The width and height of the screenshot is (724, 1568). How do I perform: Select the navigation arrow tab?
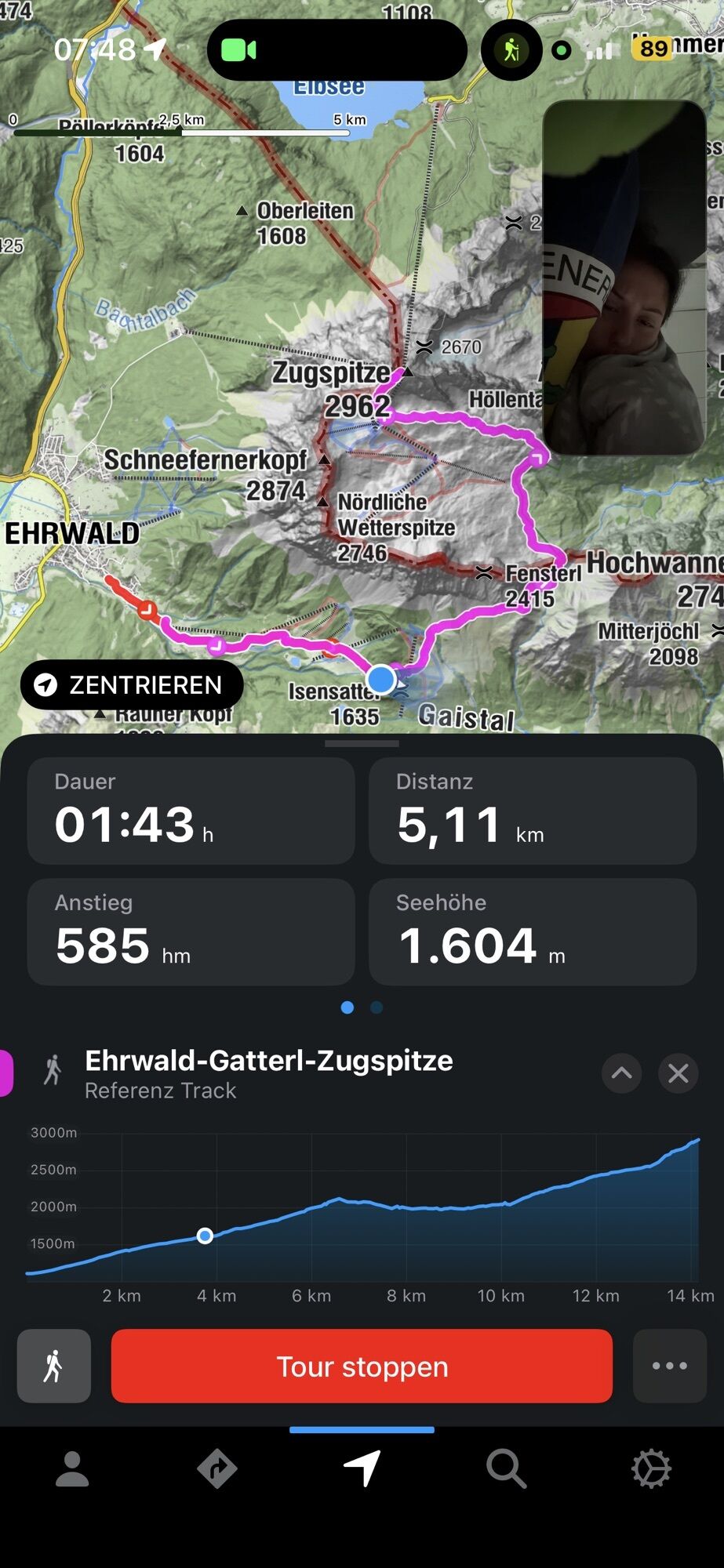coord(362,1468)
